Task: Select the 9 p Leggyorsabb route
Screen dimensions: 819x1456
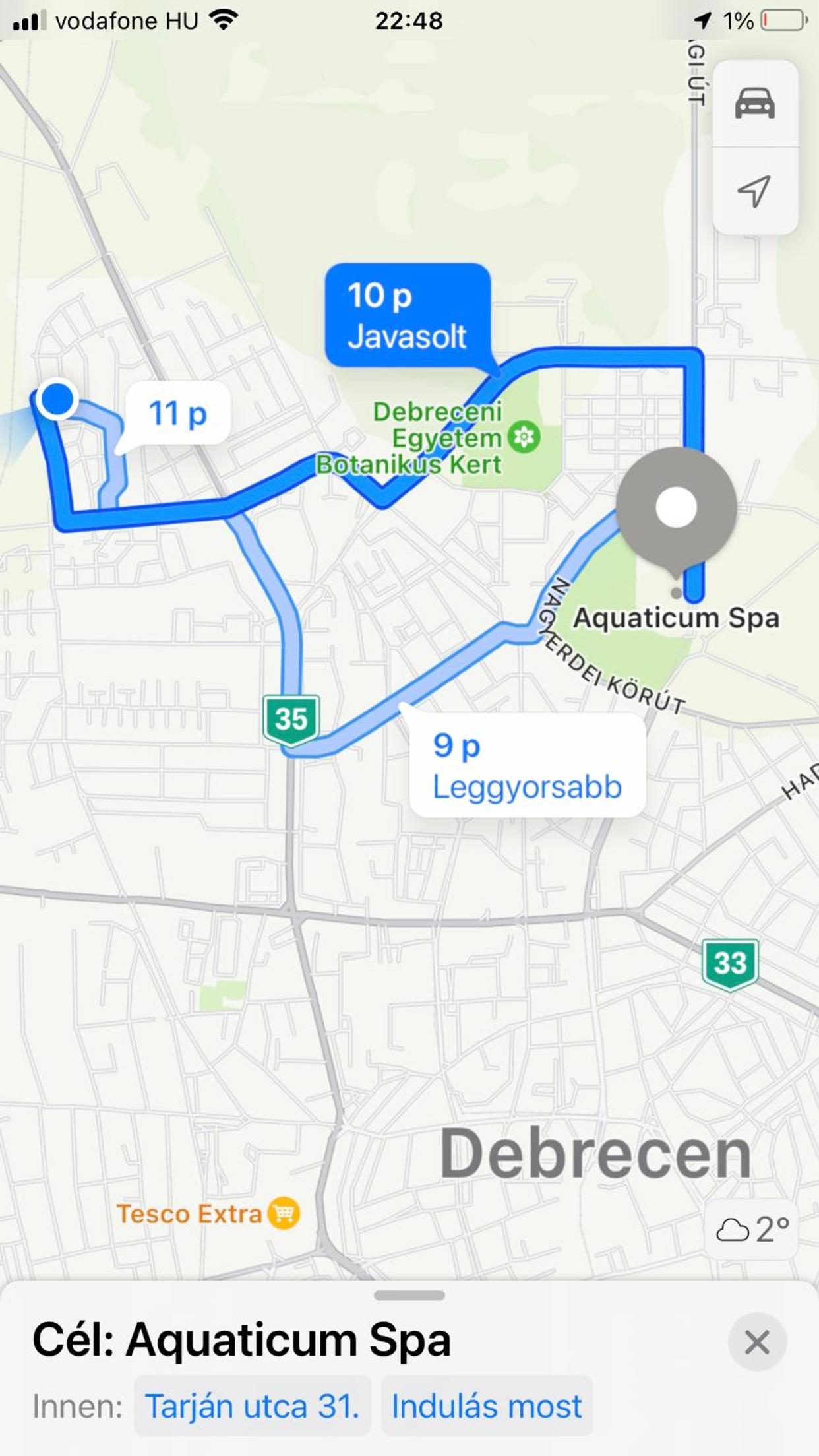Action: tap(527, 765)
